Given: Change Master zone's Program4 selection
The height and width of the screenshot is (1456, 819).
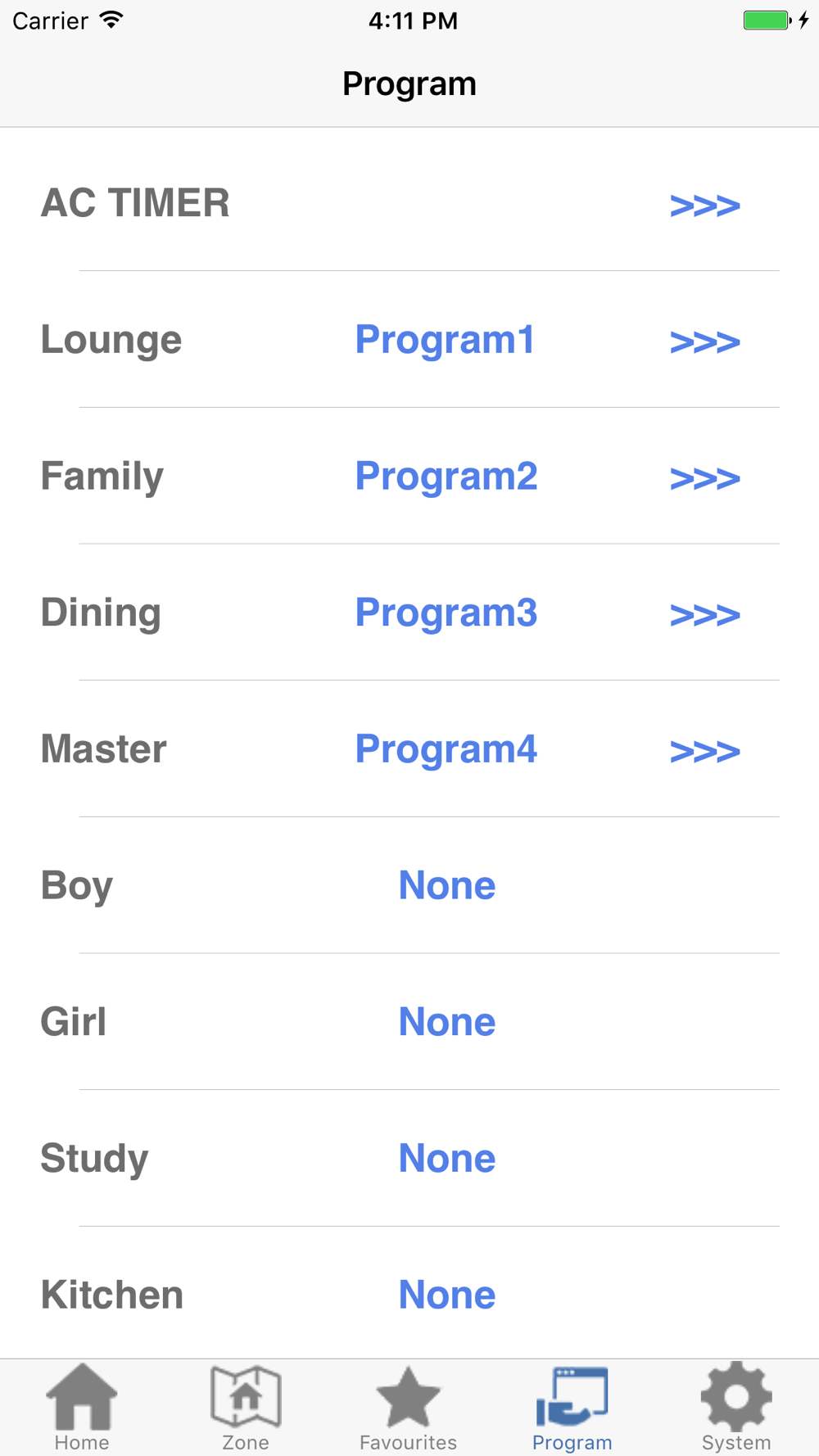Looking at the screenshot, I should point(446,749).
